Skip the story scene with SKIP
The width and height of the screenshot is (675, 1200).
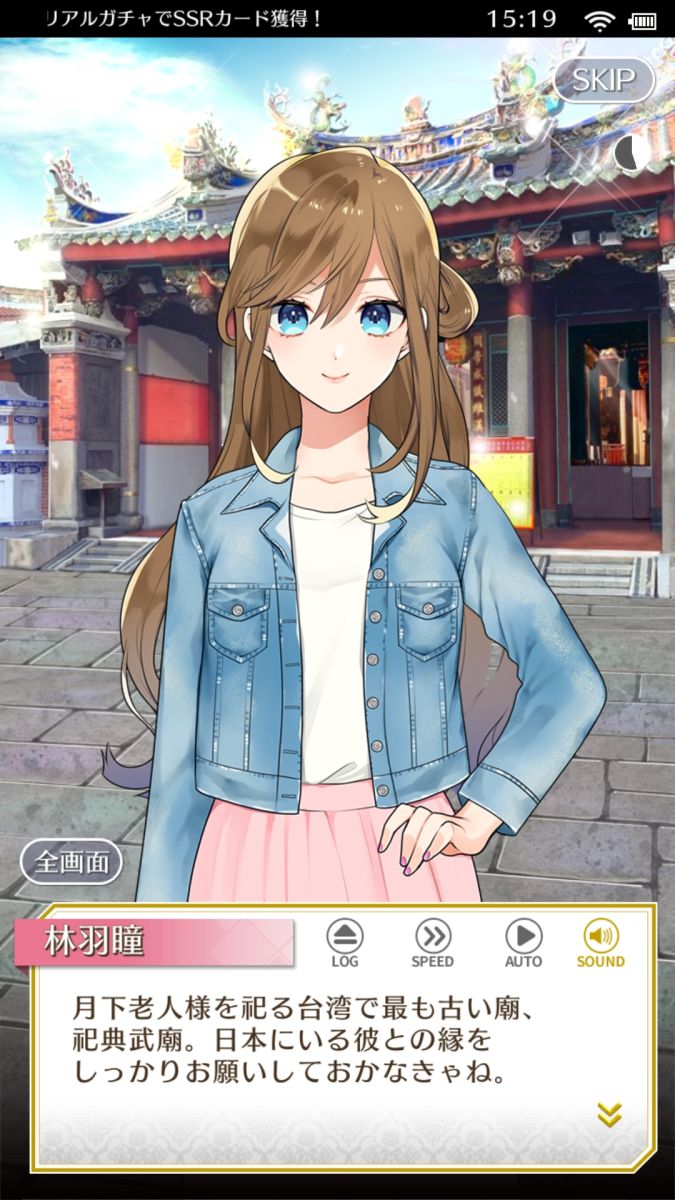604,81
